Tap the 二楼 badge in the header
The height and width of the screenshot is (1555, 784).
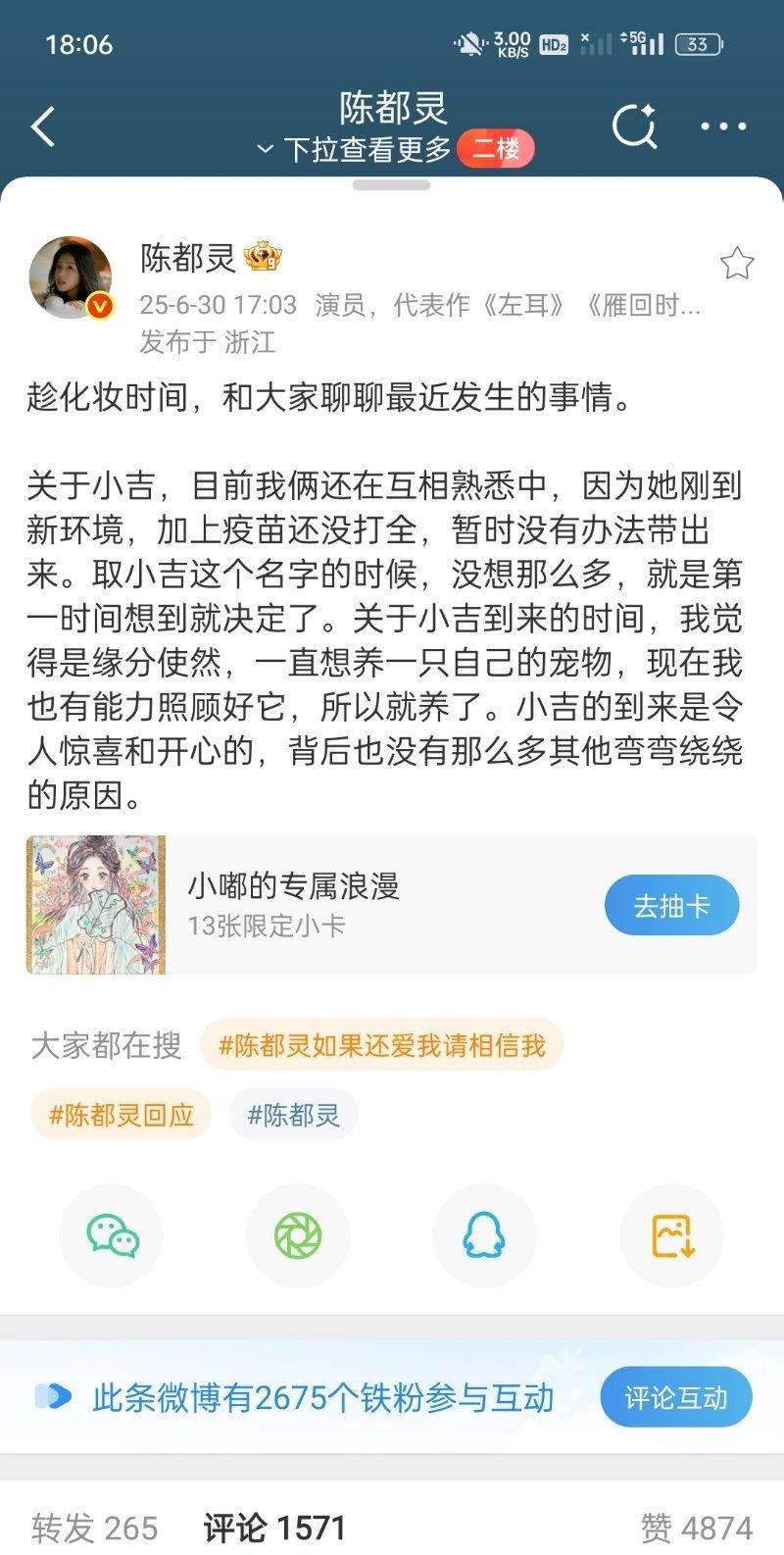click(495, 149)
